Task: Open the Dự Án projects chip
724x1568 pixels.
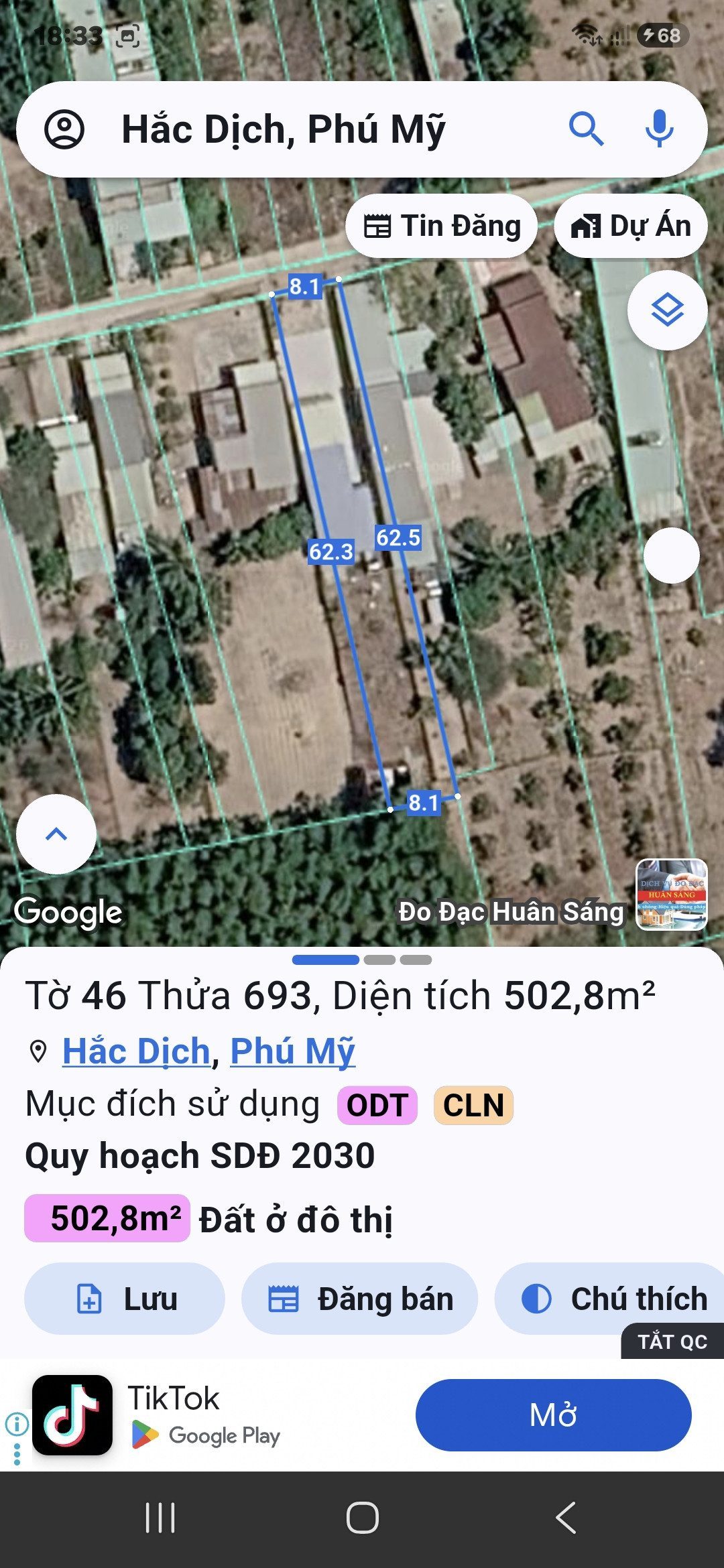Action: click(631, 226)
